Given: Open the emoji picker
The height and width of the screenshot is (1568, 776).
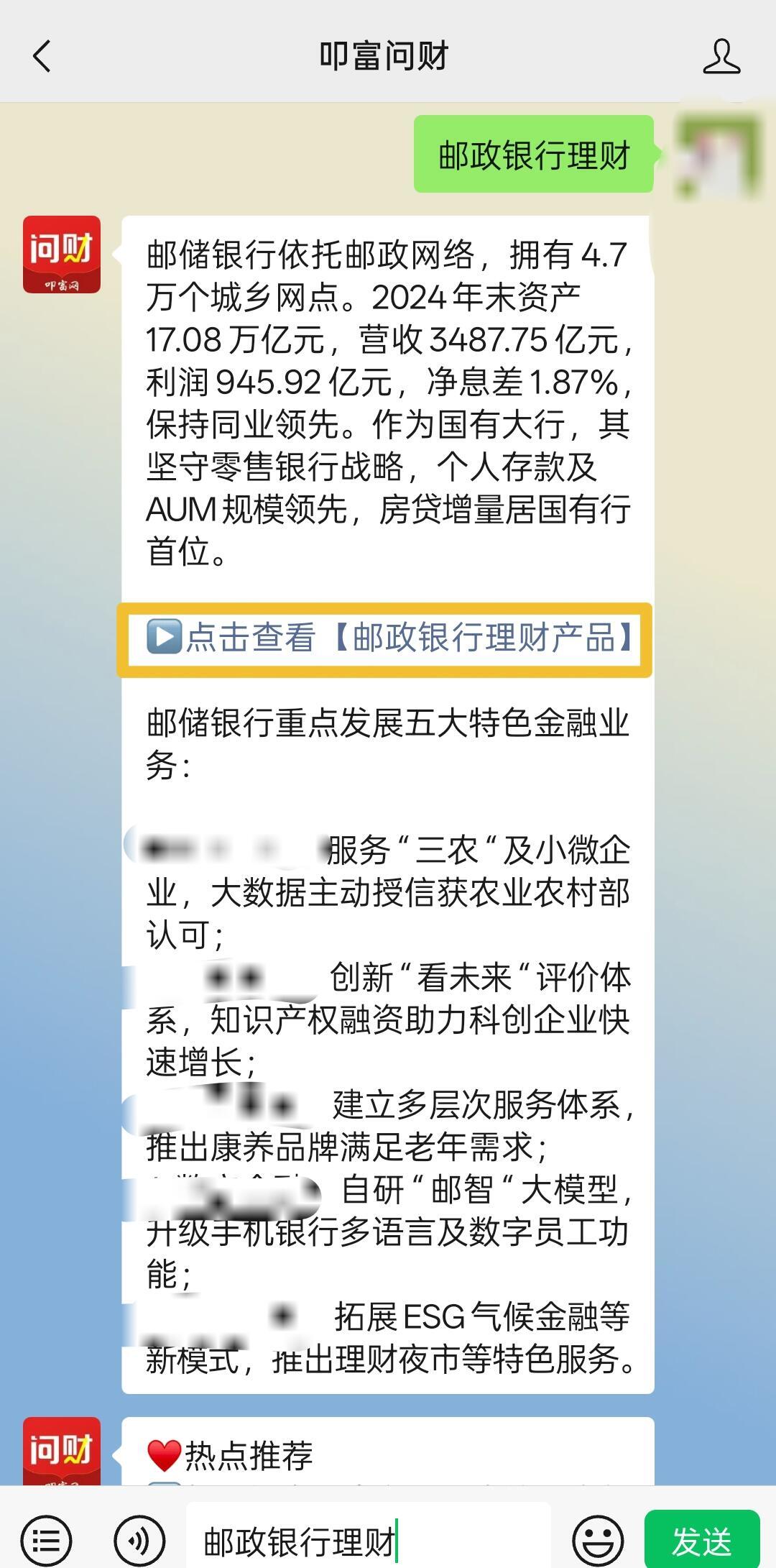Looking at the screenshot, I should pos(598,1541).
